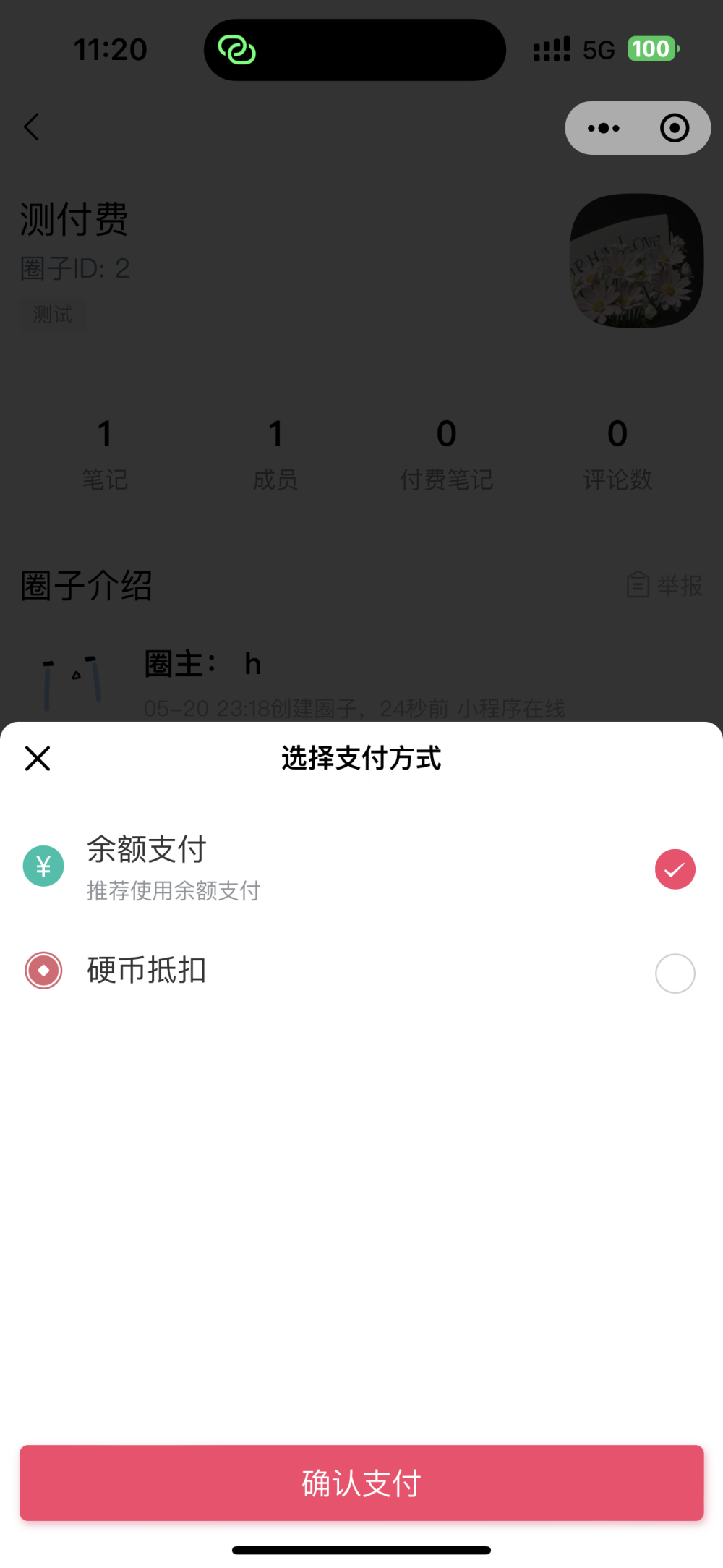This screenshot has width=723, height=1568.
Task: Tap 确认支付 to confirm payment
Action: (x=361, y=1483)
